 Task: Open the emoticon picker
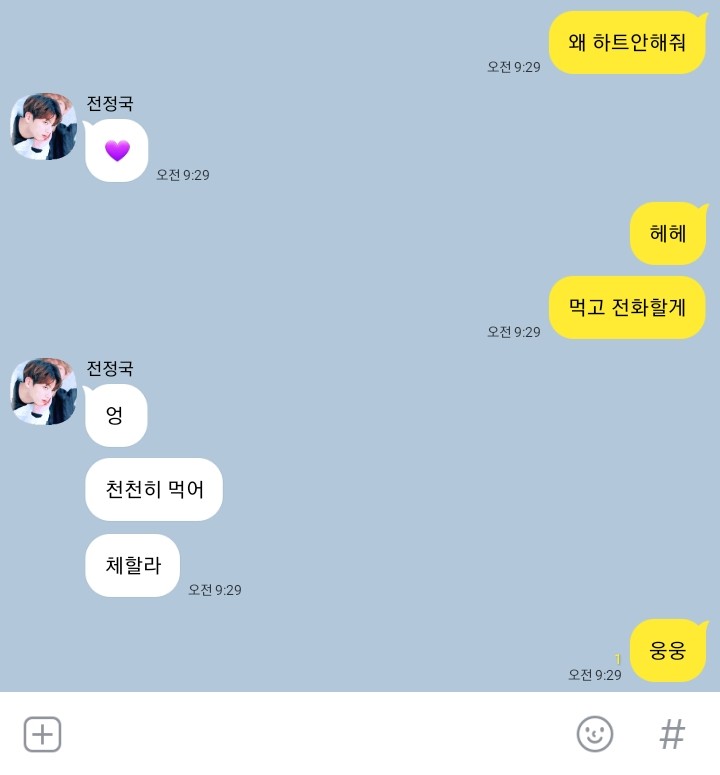595,734
